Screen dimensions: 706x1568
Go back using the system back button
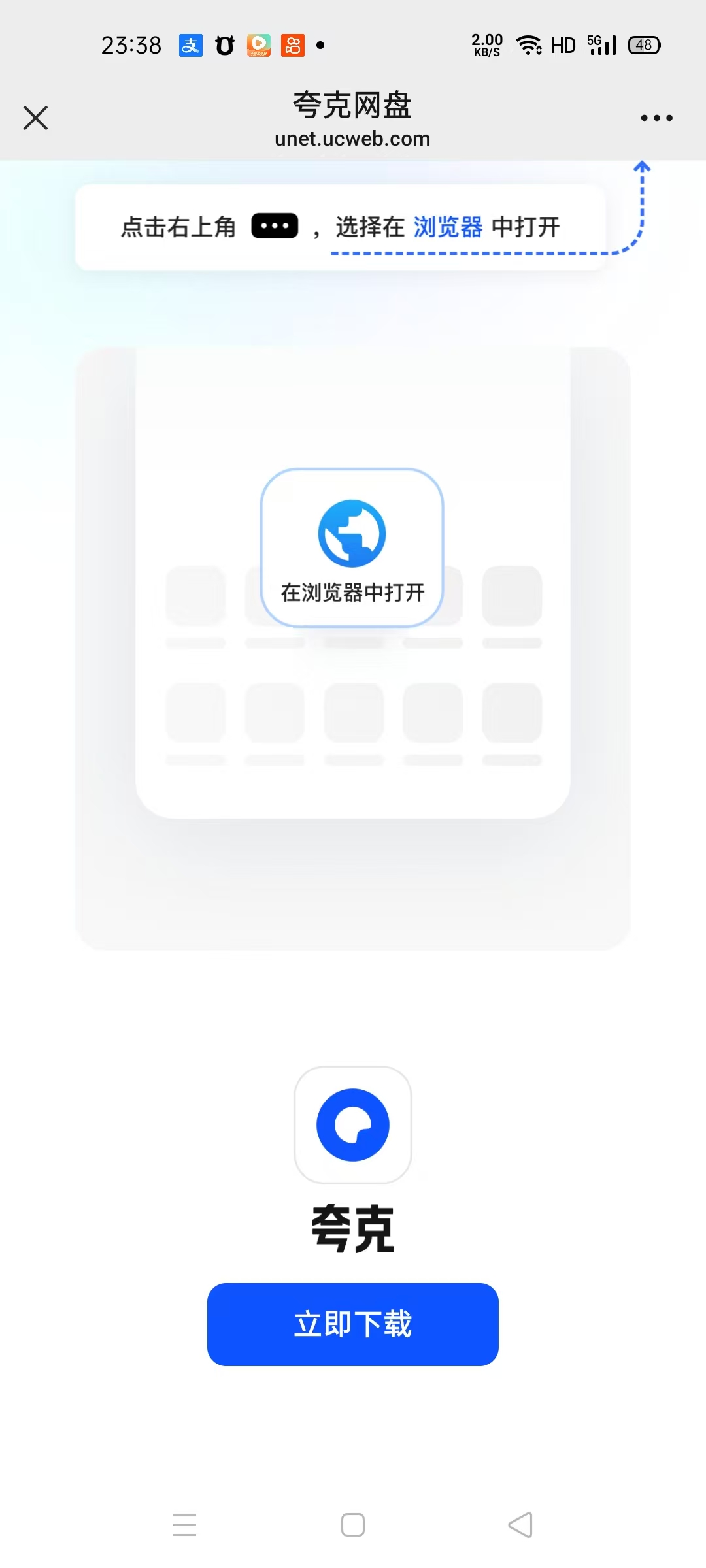(520, 1525)
